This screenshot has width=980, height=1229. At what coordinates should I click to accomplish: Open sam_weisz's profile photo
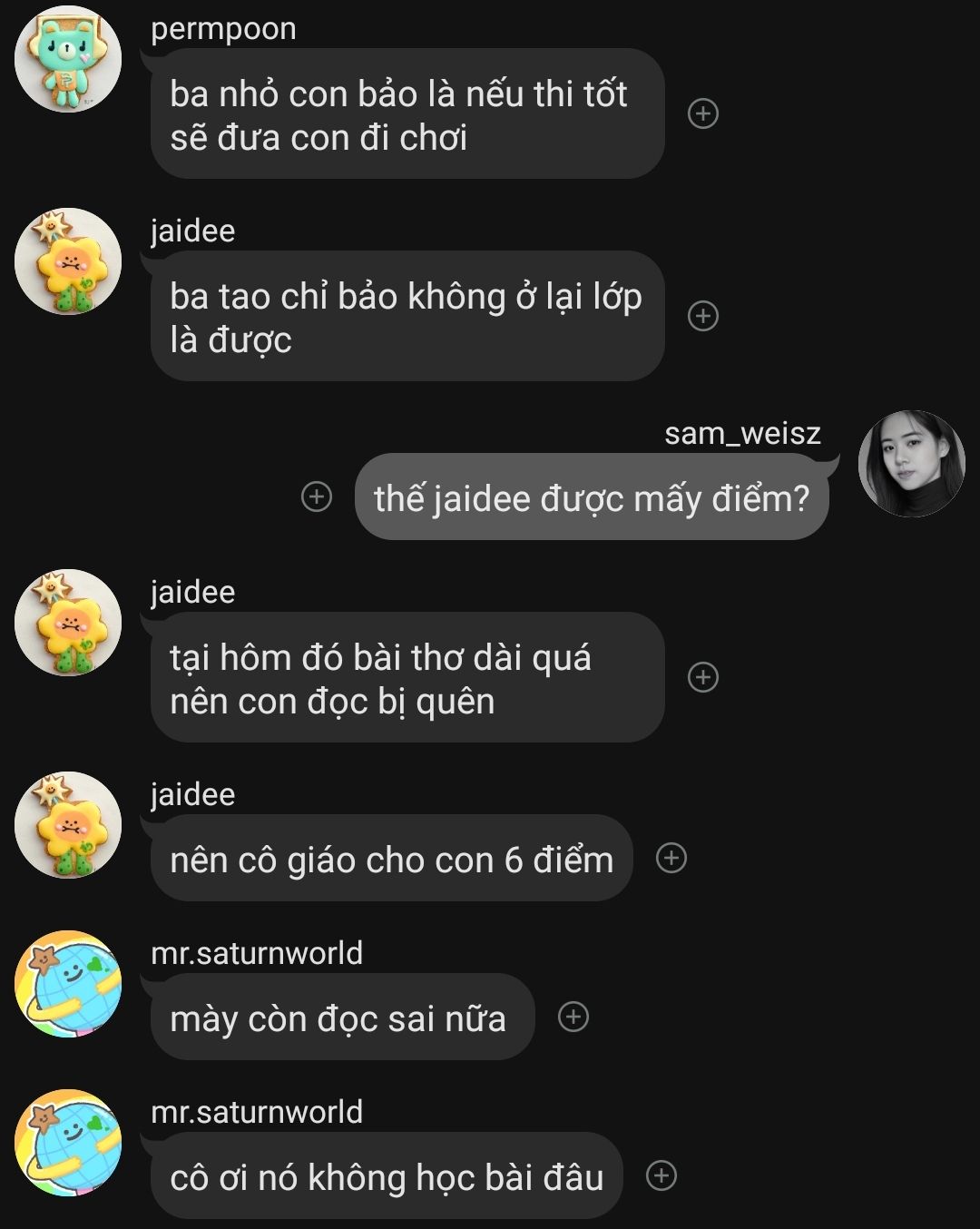pyautogui.click(x=911, y=464)
